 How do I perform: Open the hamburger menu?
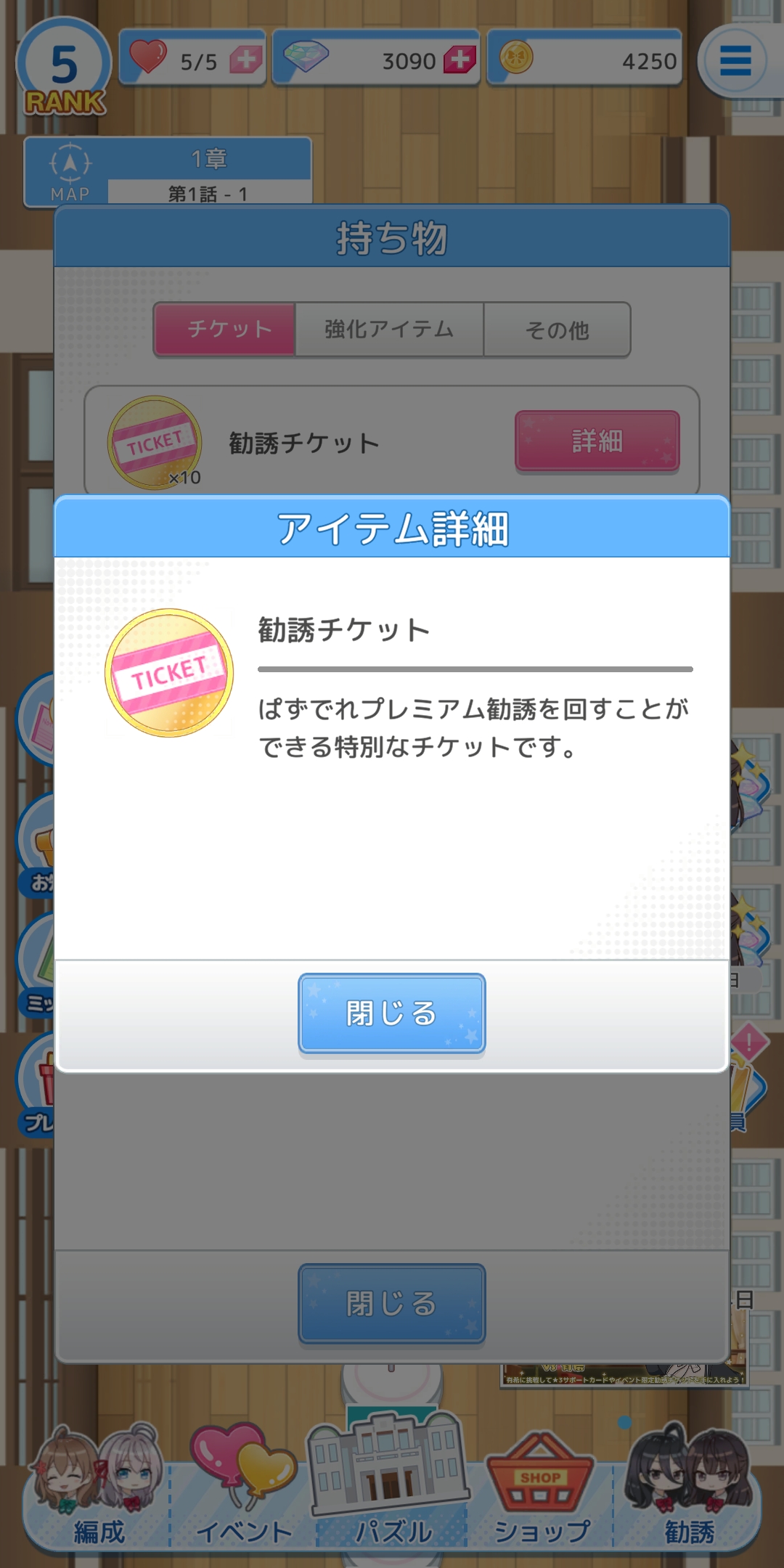[735, 61]
